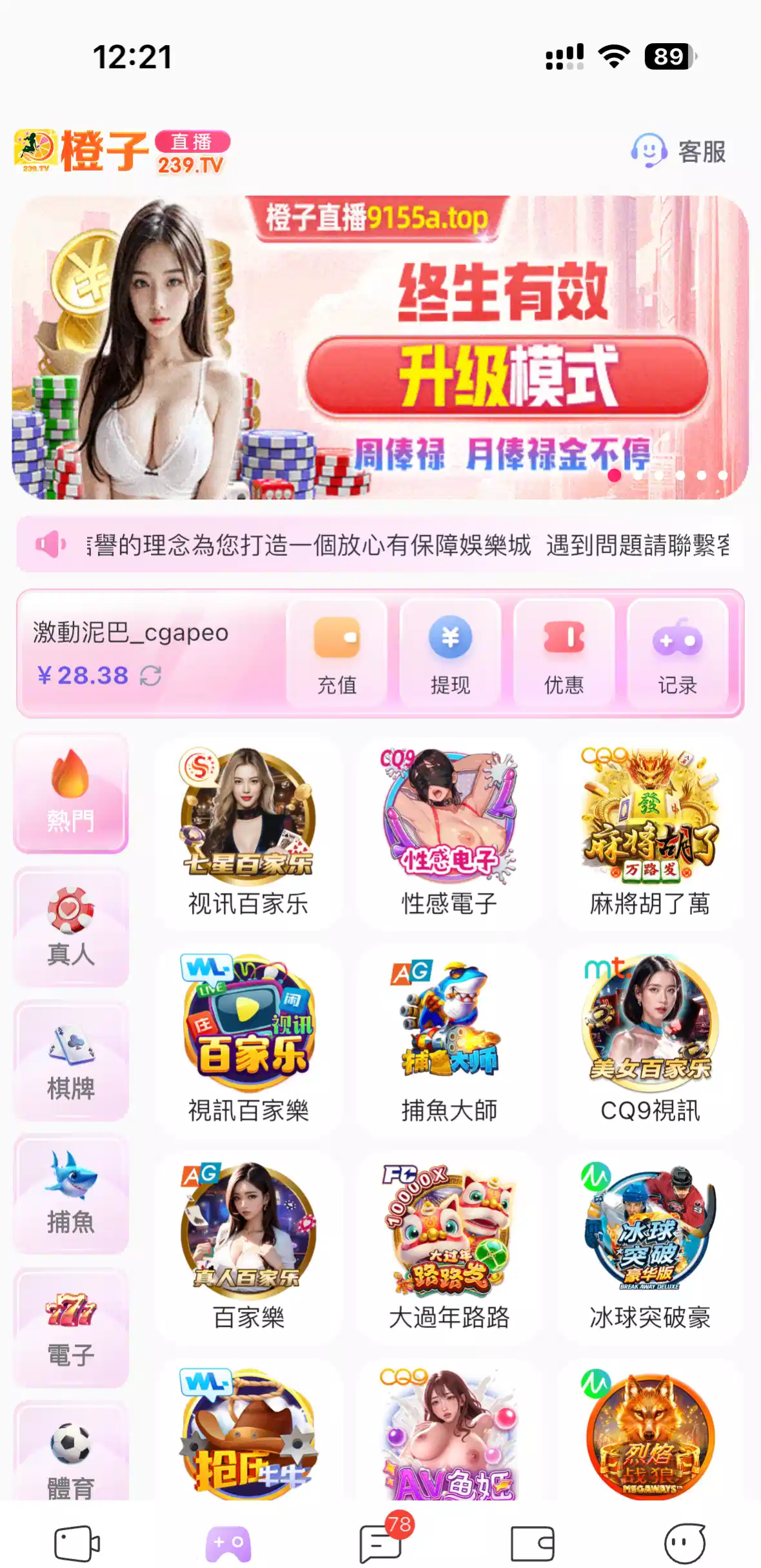This screenshot has height=1568, width=761.
Task: Switch to the 捕魚 category
Action: [x=71, y=1194]
